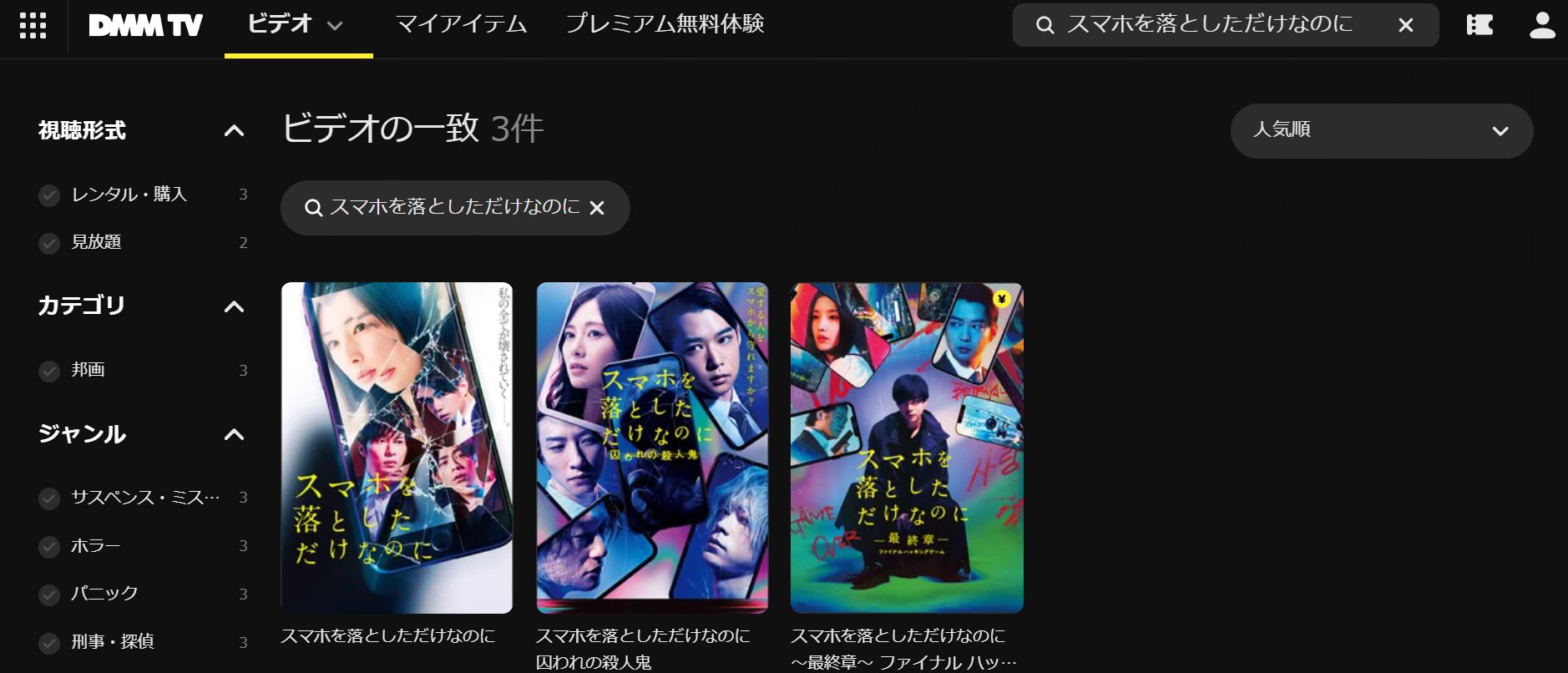The image size is (1568, 673).
Task: Open the user account icon
Action: click(x=1541, y=25)
